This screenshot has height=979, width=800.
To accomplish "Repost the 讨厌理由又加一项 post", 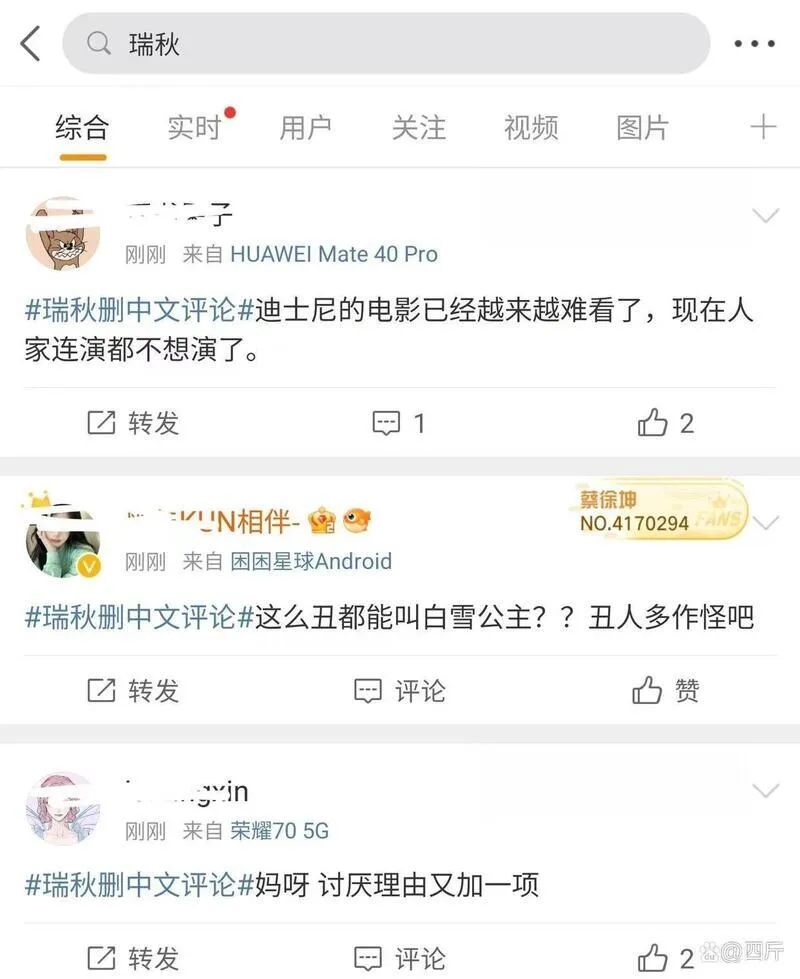I will click(x=133, y=957).
